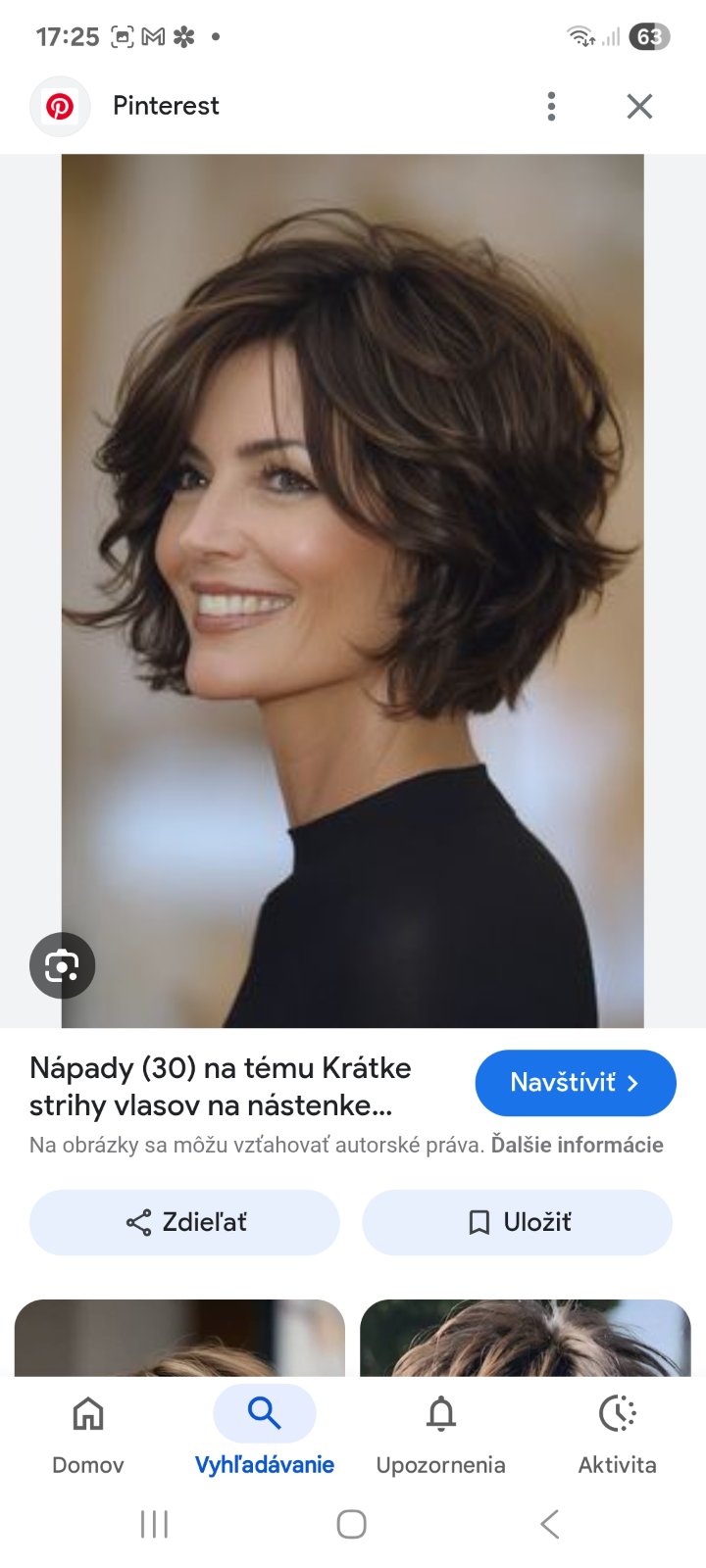Tap the Navštíviť button
This screenshot has height=1568, width=706.
(576, 1083)
